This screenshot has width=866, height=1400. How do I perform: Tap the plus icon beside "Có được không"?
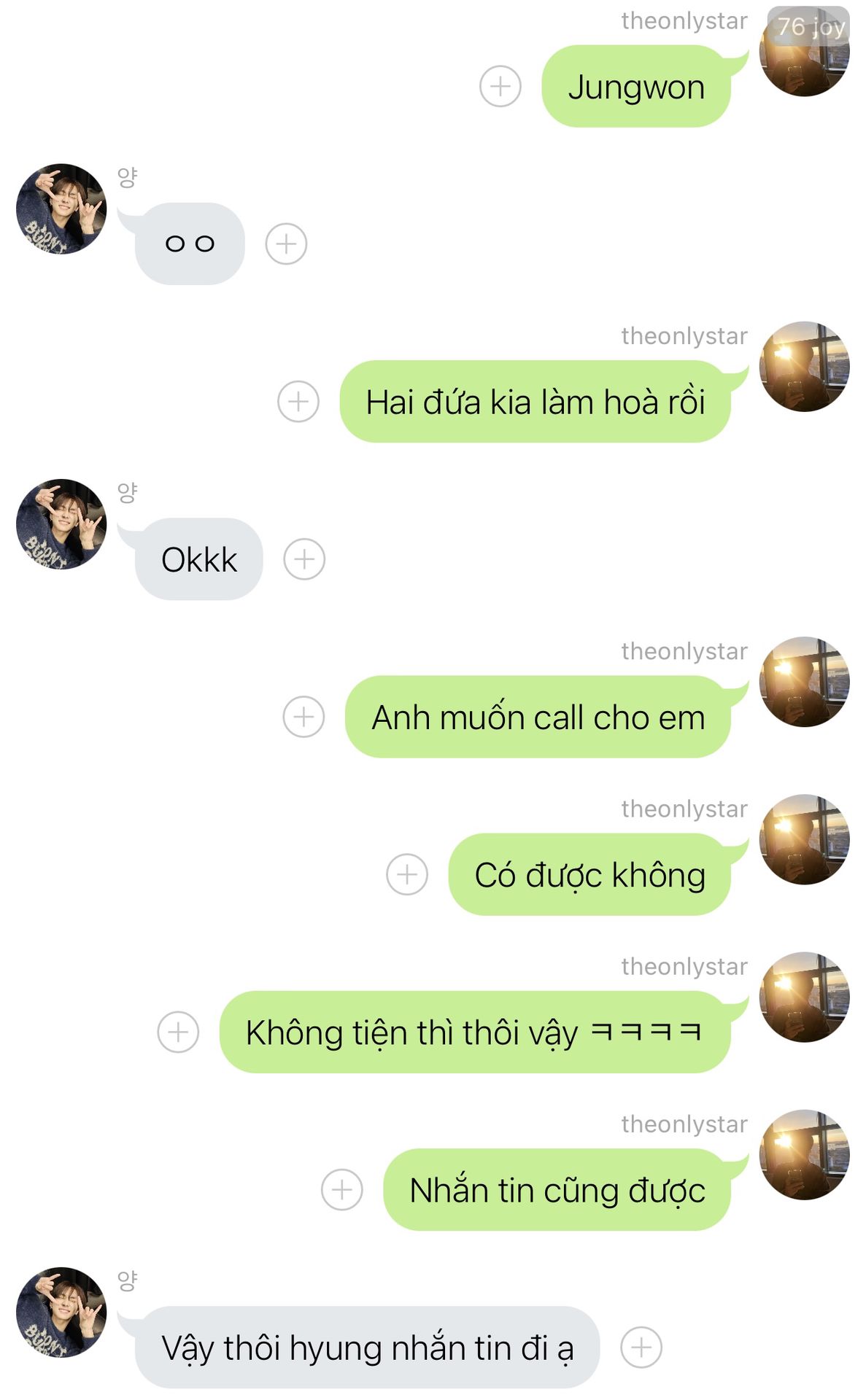(407, 874)
